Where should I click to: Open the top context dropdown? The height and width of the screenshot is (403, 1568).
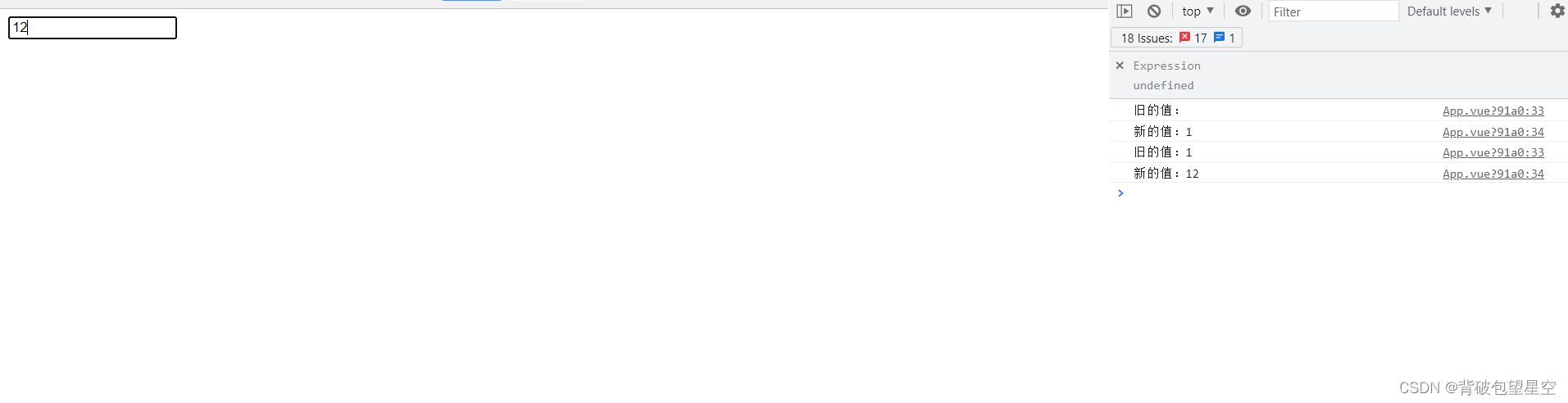pyautogui.click(x=1198, y=11)
